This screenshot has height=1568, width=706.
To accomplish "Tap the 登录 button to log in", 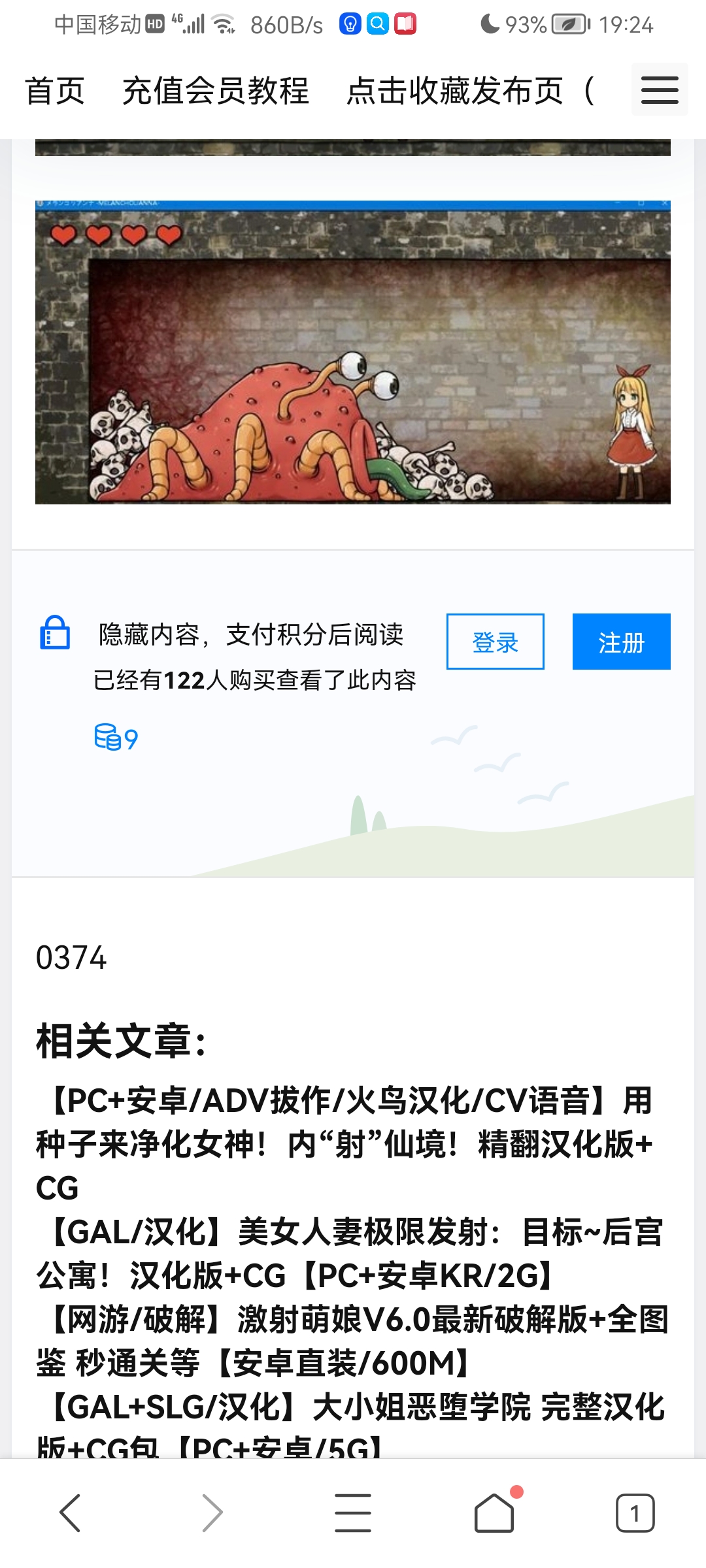I will (495, 642).
